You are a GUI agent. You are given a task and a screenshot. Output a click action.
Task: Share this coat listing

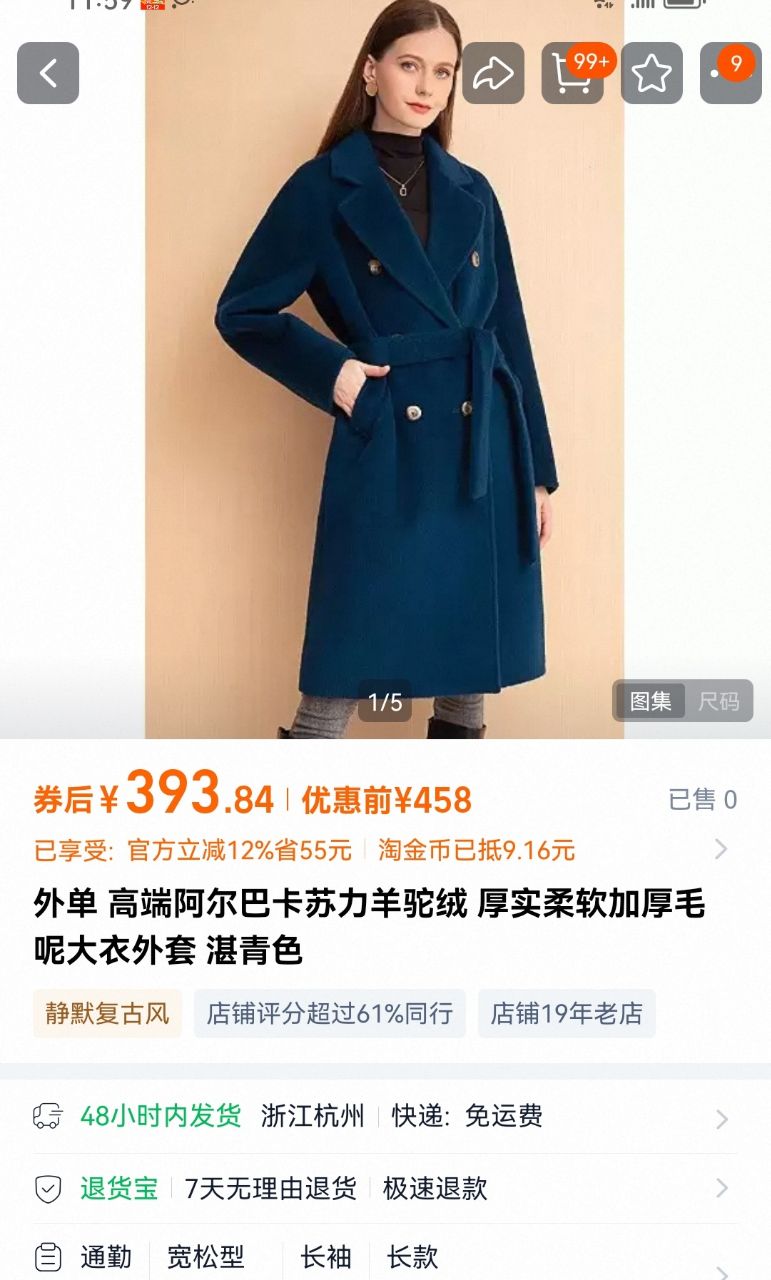click(493, 73)
